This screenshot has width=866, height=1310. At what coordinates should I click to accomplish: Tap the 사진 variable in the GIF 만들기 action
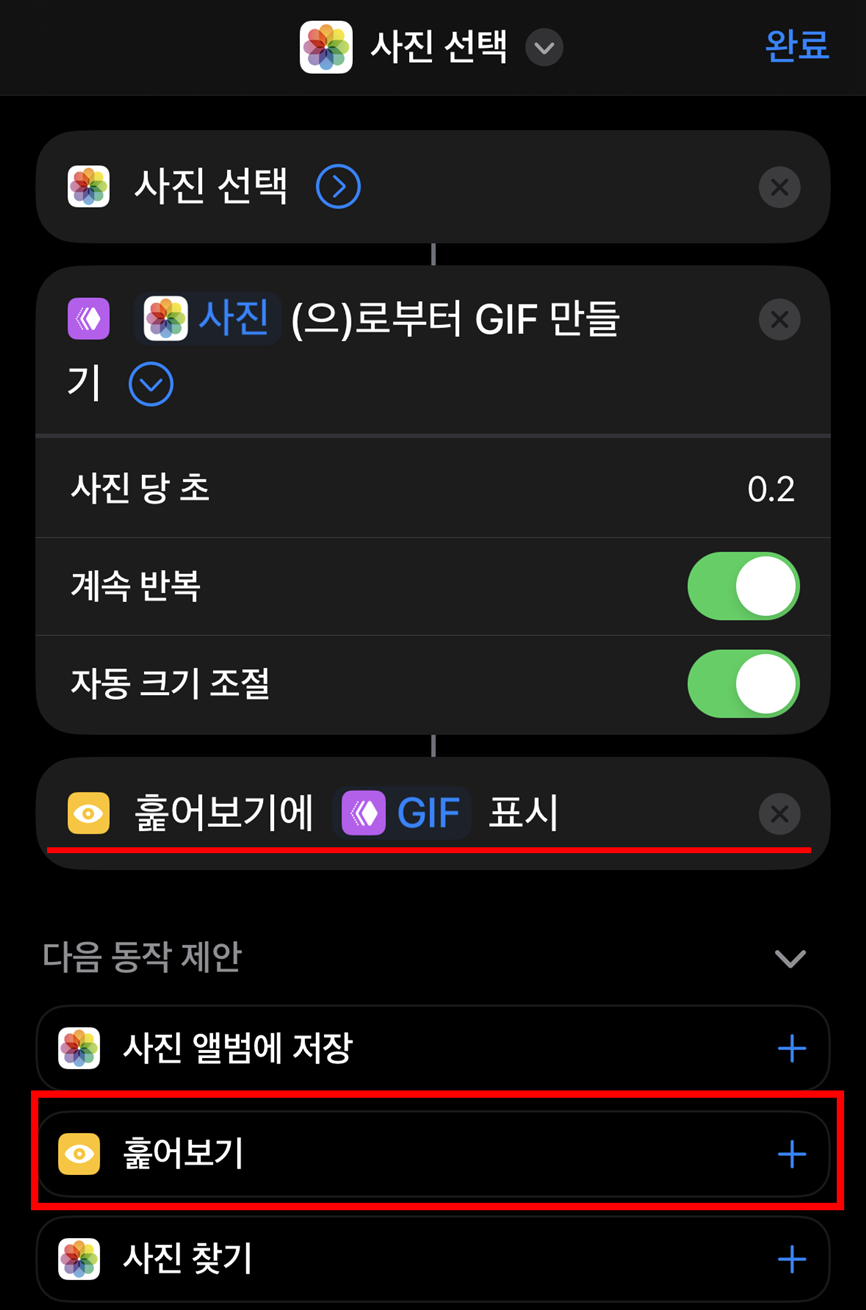pyautogui.click(x=208, y=319)
